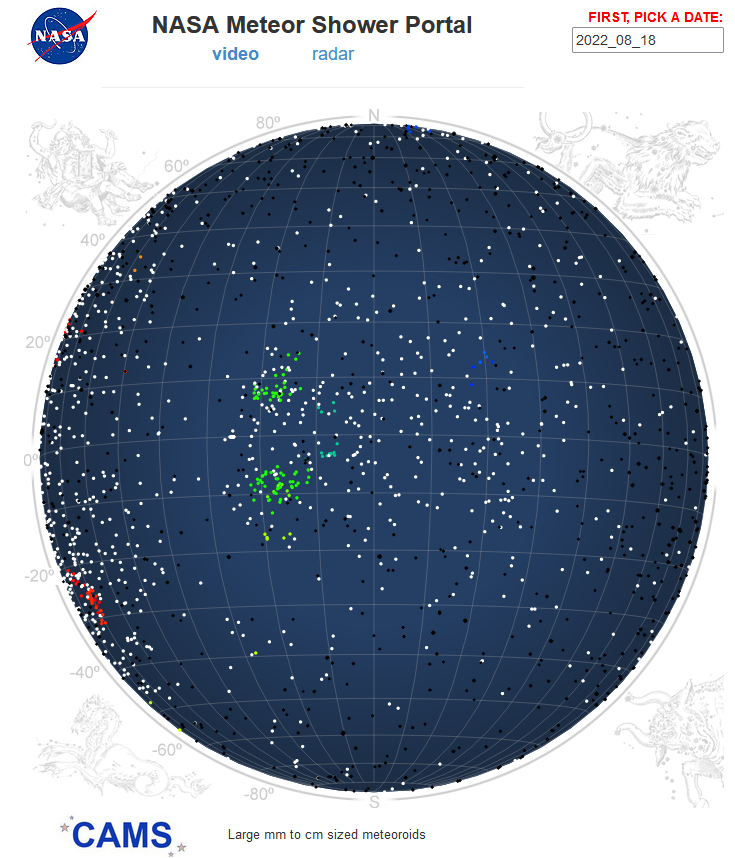Switch to the radar tab
This screenshot has width=735, height=858.
point(332,54)
